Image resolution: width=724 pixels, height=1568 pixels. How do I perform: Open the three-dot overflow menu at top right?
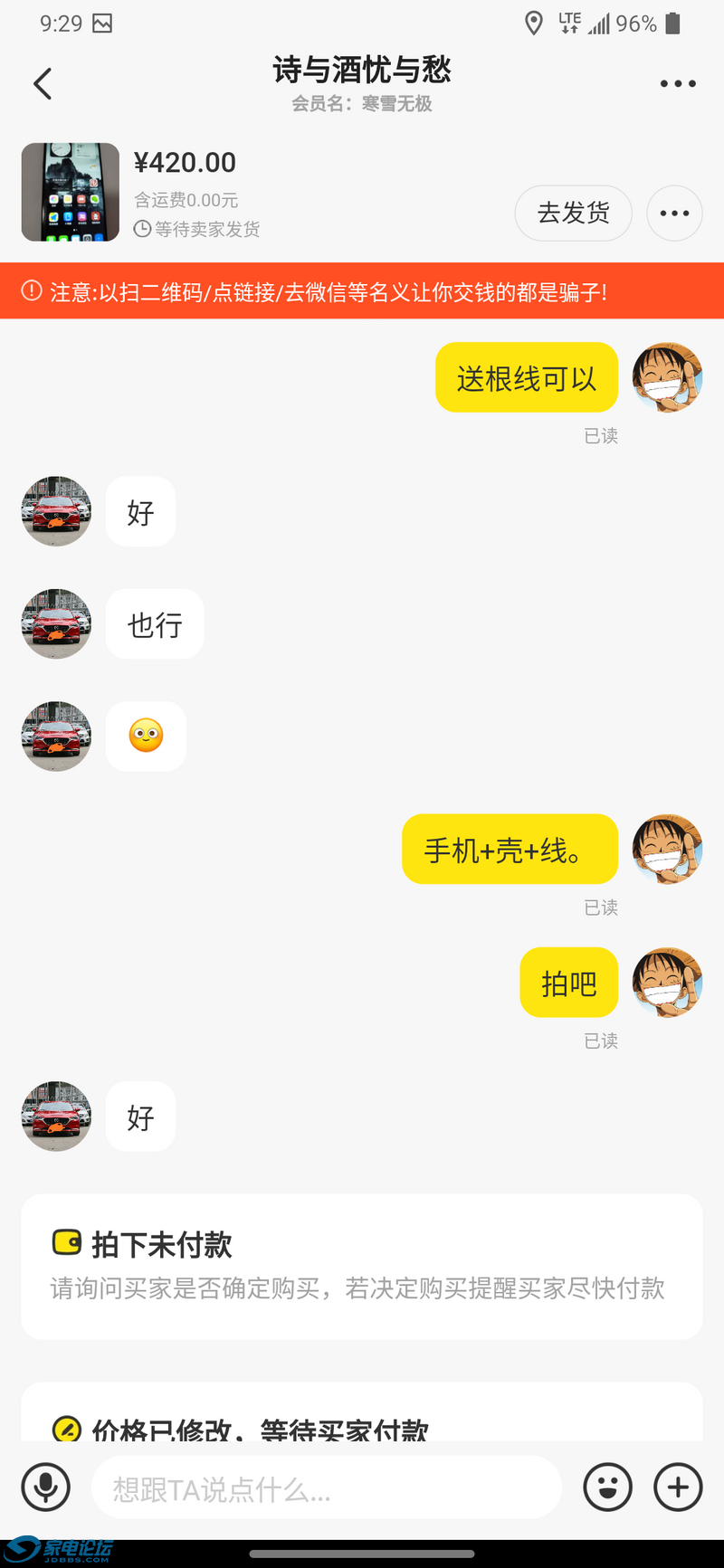(677, 82)
